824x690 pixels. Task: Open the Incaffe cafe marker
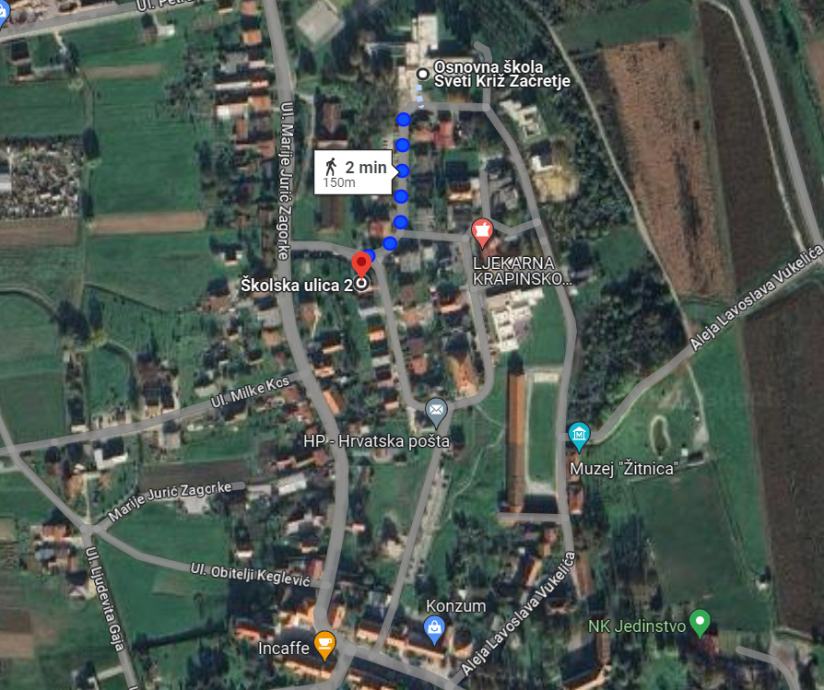(324, 645)
